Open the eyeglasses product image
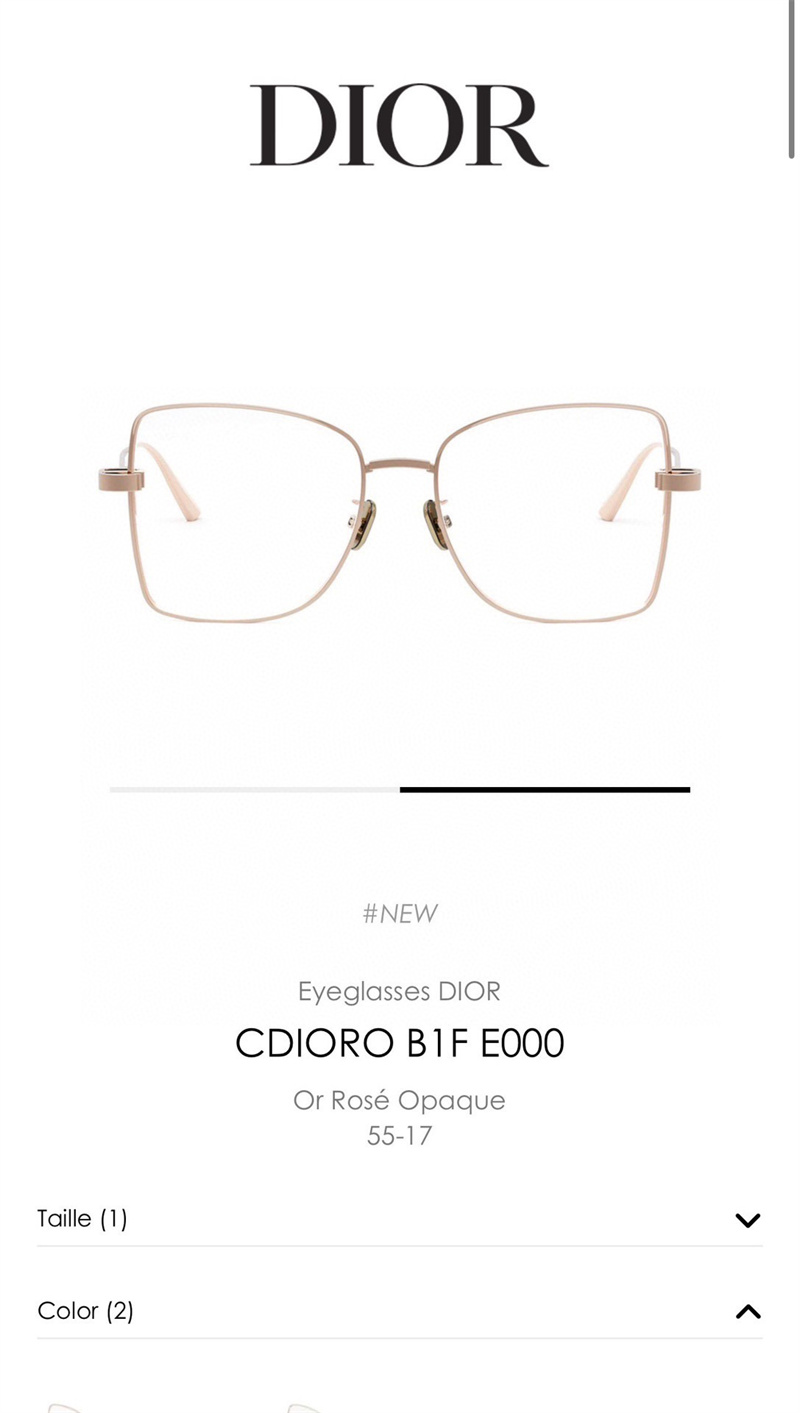The image size is (800, 1413). click(400, 512)
